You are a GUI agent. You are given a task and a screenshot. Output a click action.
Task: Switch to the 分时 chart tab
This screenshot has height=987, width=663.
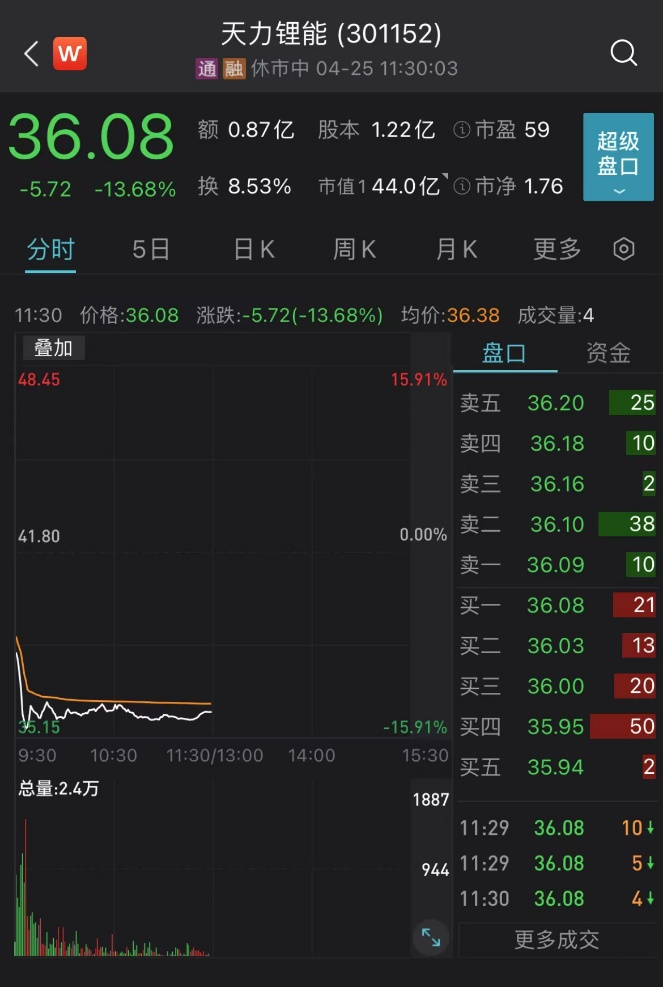(x=51, y=249)
